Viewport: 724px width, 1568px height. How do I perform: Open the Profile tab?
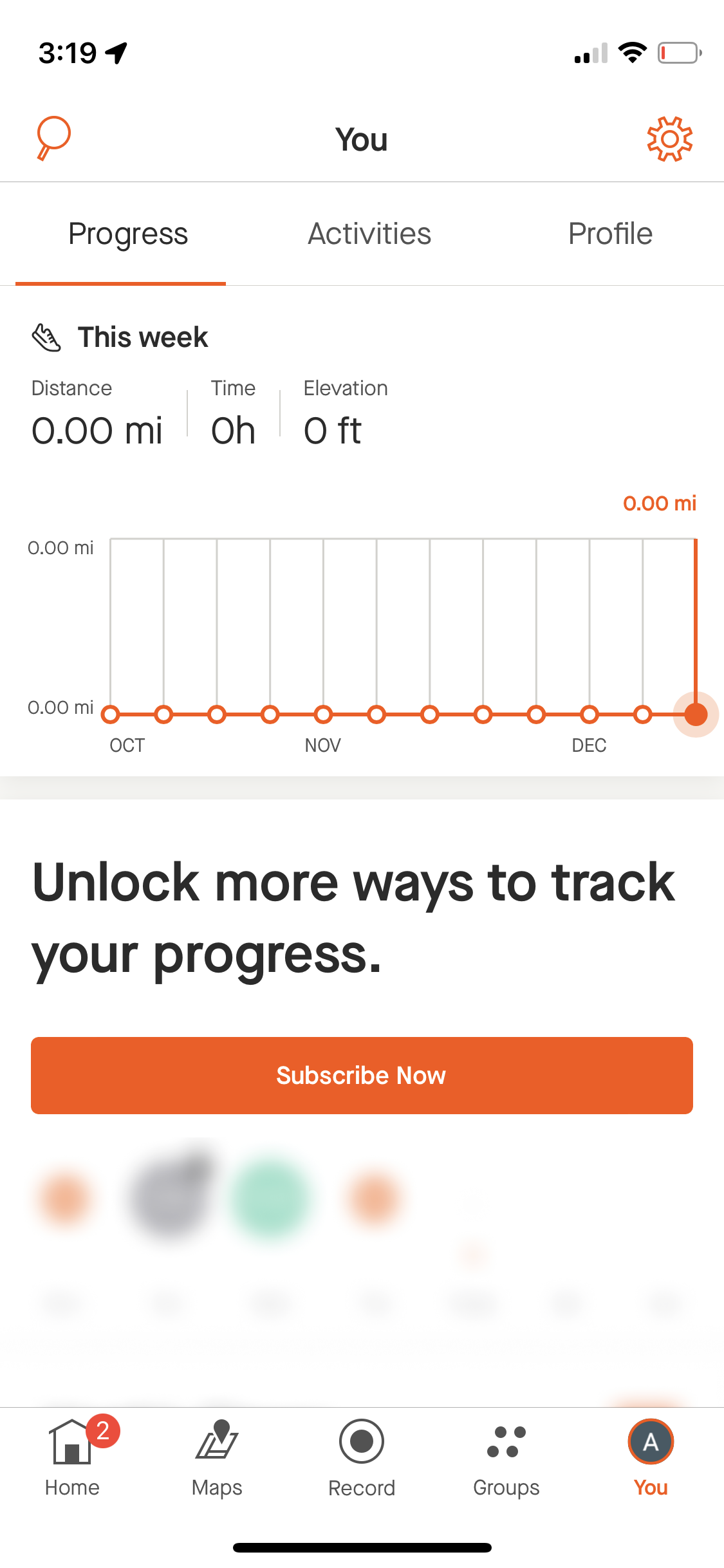609,234
